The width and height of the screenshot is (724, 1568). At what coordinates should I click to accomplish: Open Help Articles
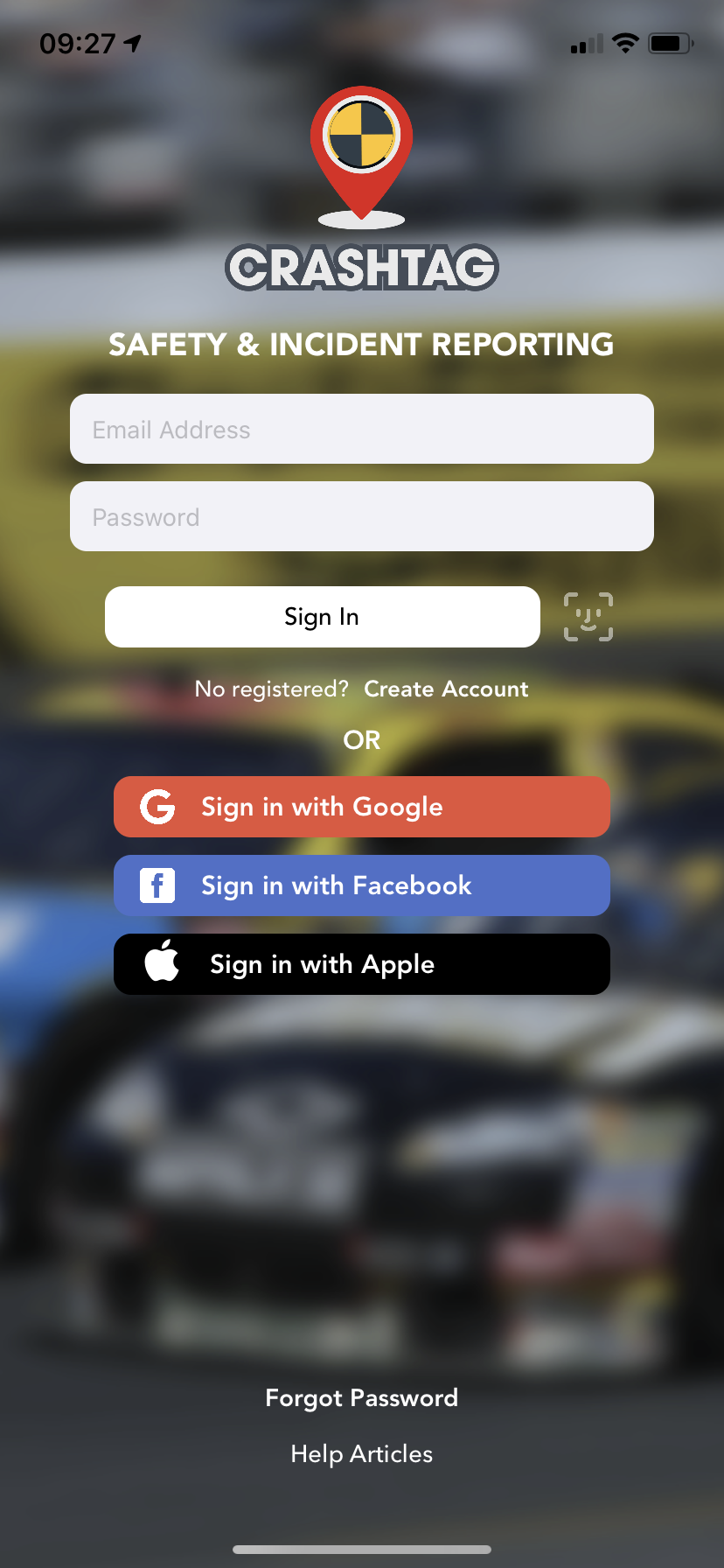pyautogui.click(x=362, y=1454)
